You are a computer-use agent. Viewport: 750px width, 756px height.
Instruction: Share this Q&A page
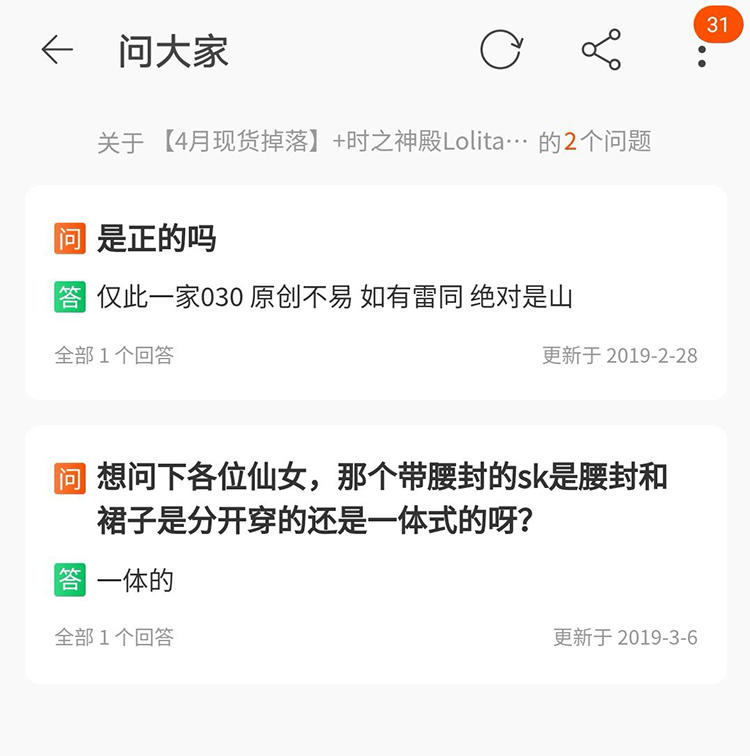point(602,48)
